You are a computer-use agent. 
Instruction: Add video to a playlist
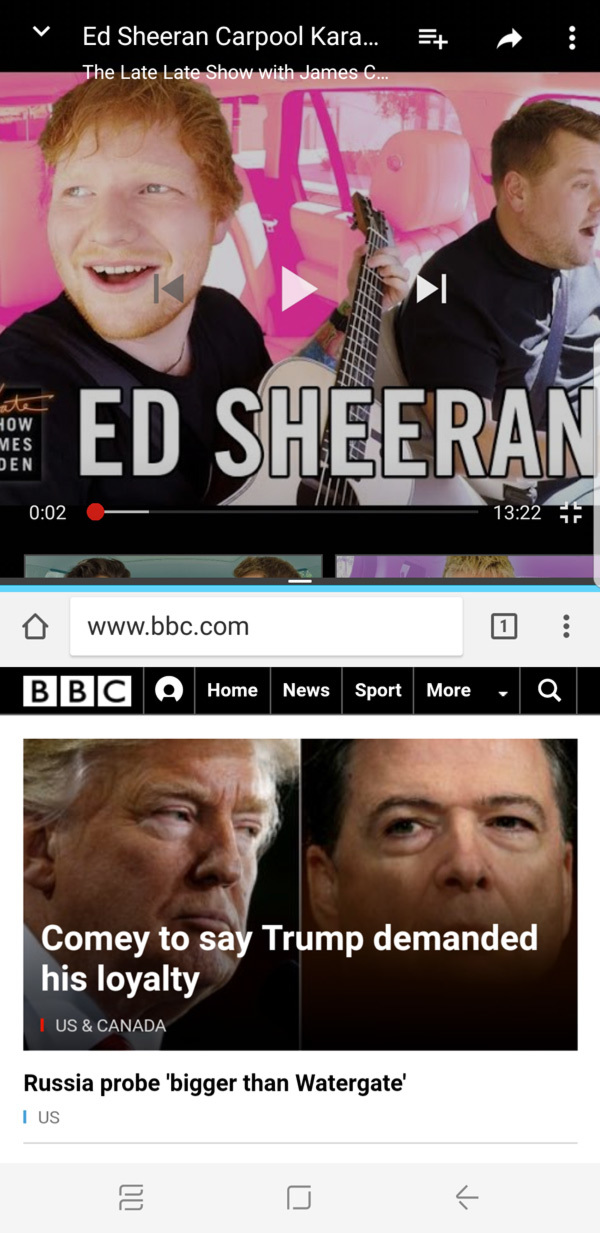(x=432, y=38)
